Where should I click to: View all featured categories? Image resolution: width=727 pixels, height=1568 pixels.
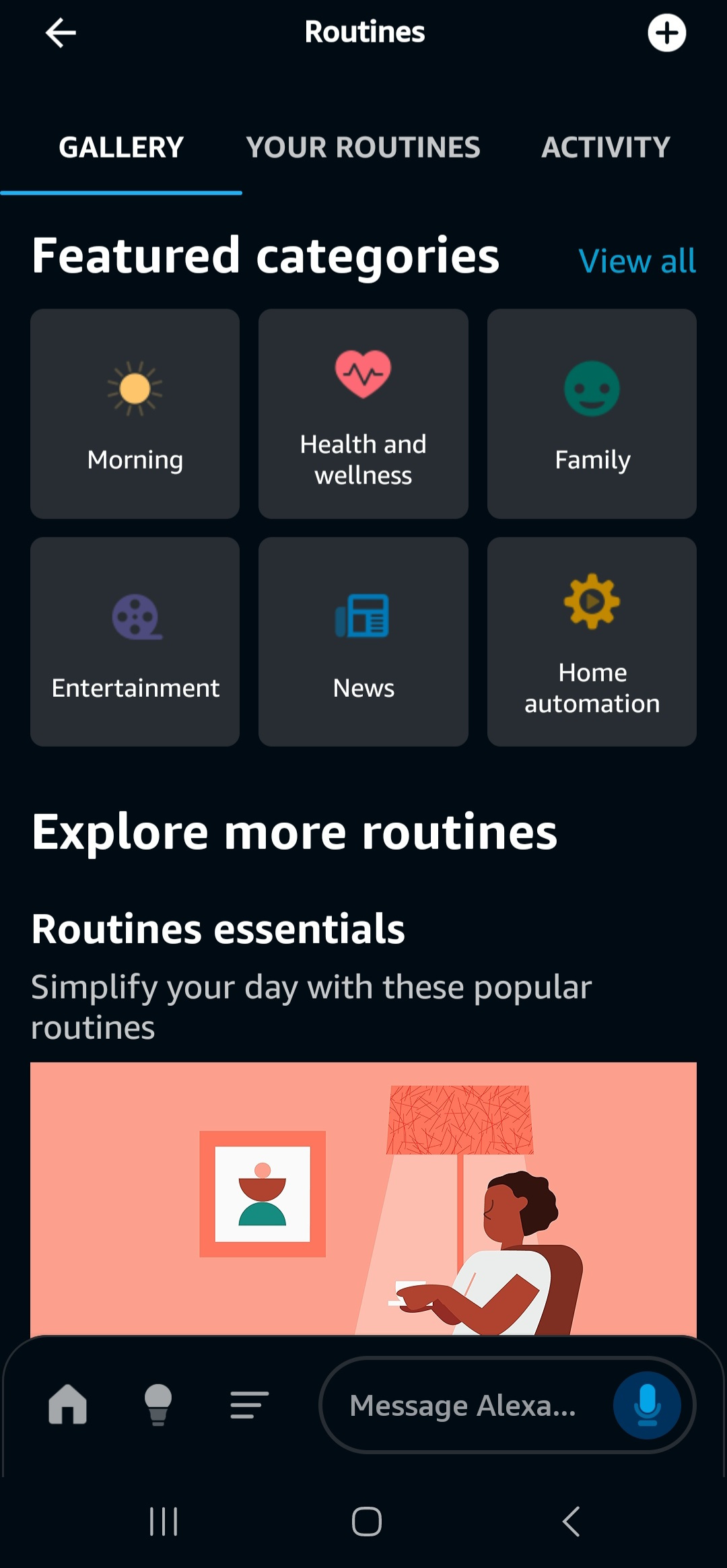(x=635, y=261)
